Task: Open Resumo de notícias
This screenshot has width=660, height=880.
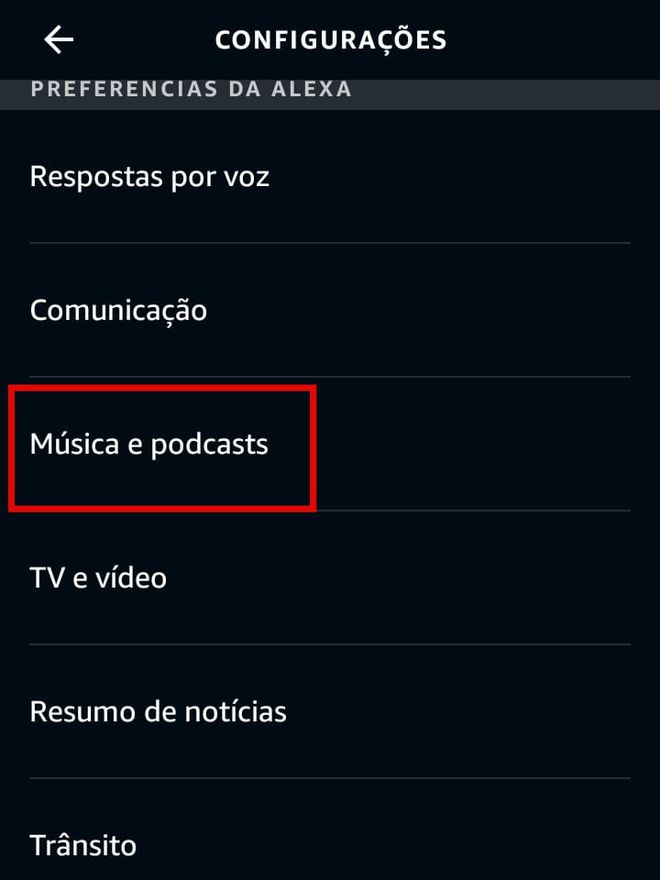Action: tap(158, 712)
